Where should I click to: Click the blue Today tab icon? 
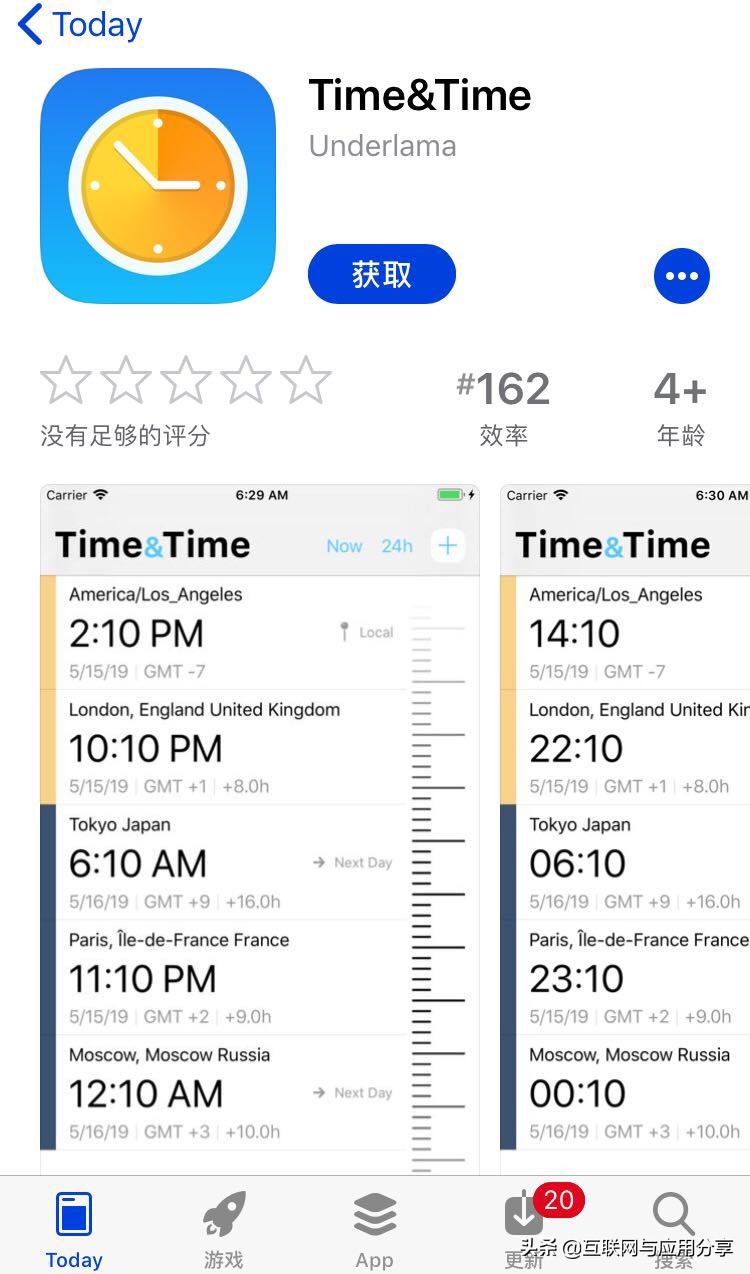(74, 1212)
